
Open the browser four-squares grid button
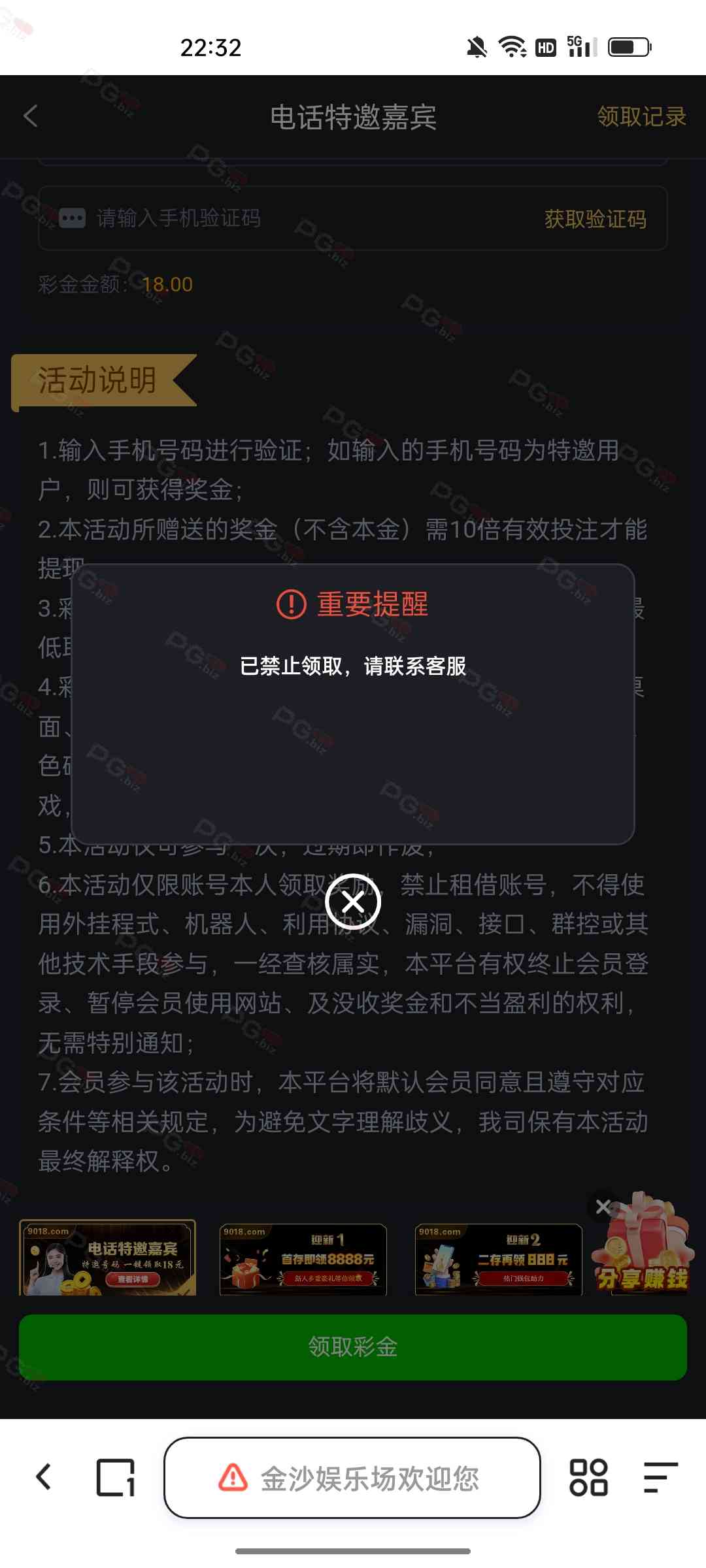click(588, 1477)
